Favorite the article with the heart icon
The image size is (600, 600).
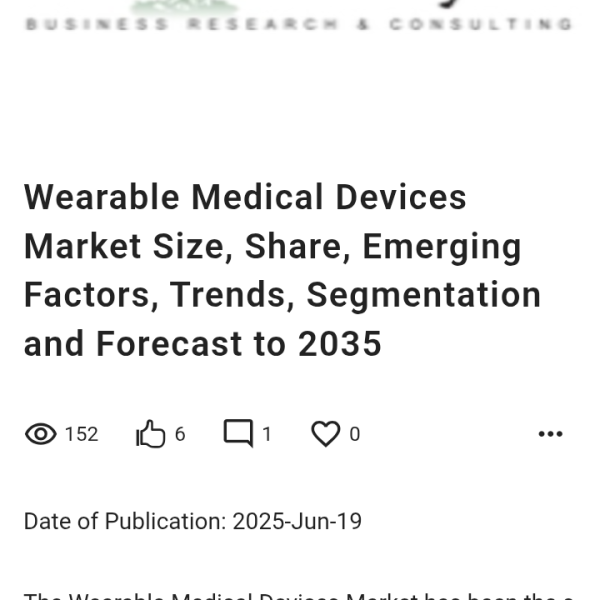pyautogui.click(x=326, y=434)
